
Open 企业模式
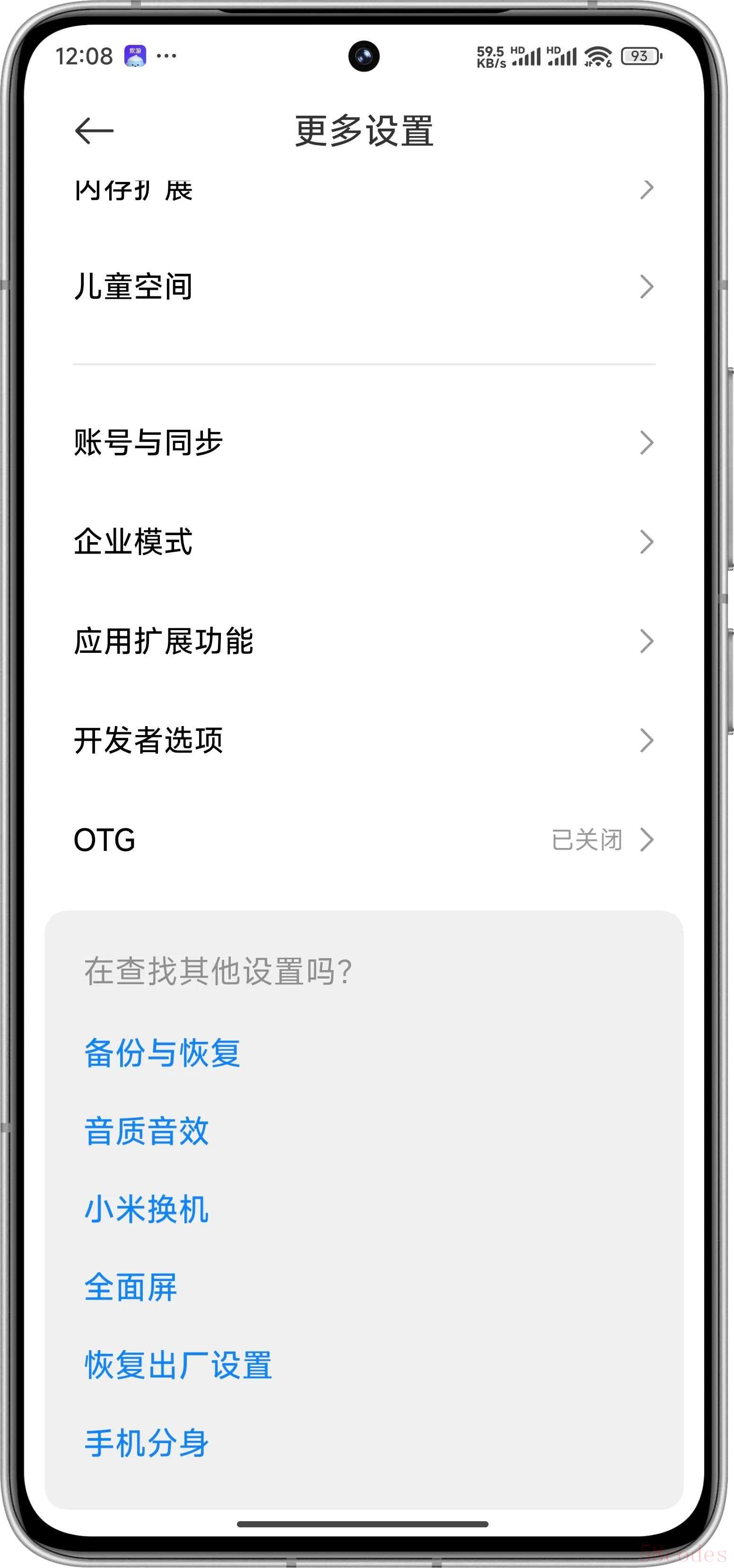[x=364, y=542]
